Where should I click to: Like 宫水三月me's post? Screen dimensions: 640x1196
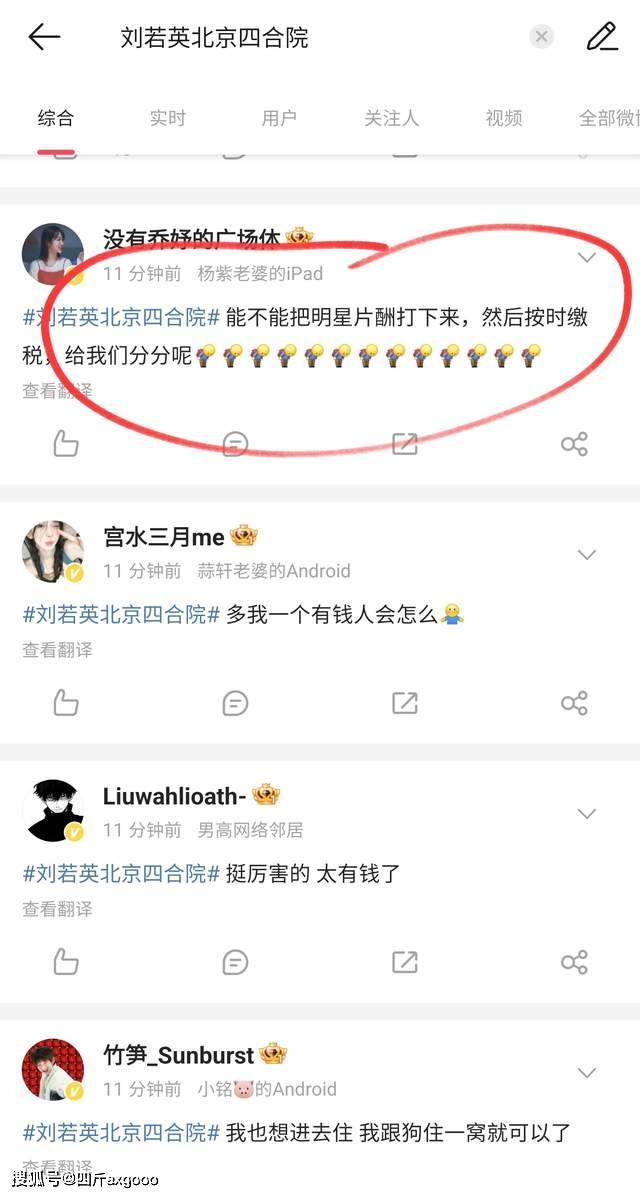tap(66, 703)
